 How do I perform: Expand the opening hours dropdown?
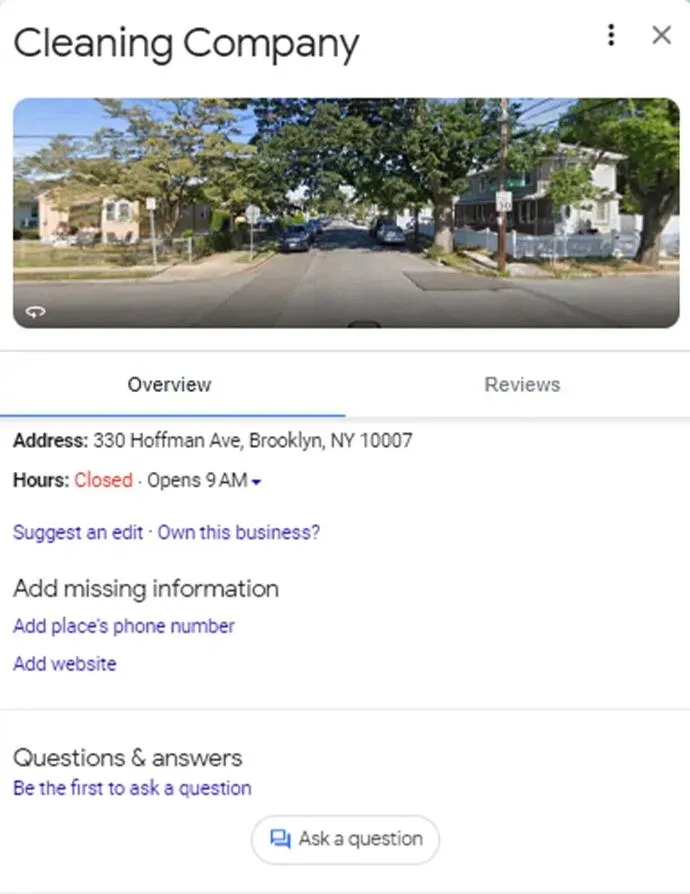[x=257, y=482]
